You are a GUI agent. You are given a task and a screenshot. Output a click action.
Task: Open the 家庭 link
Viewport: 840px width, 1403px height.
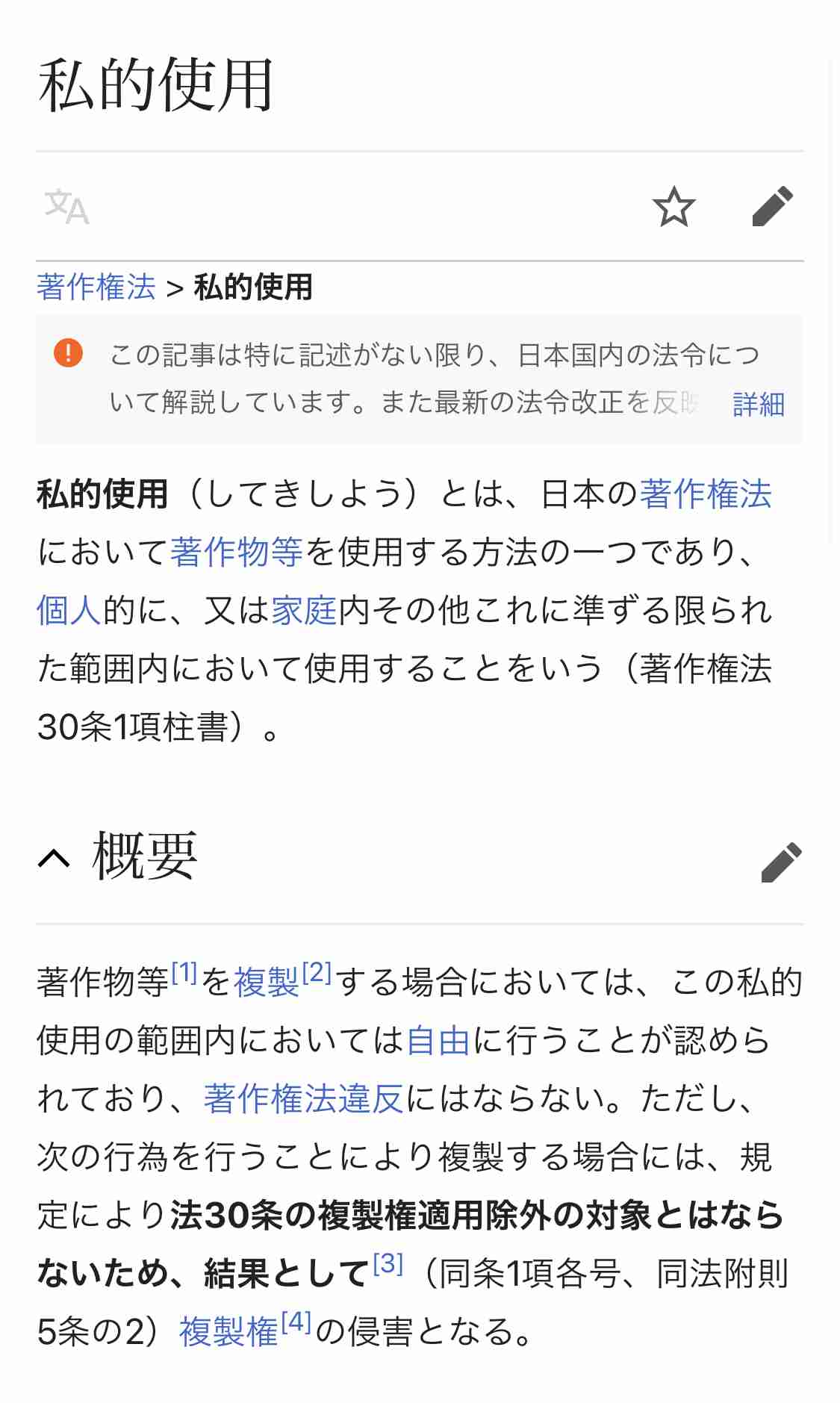[x=304, y=611]
